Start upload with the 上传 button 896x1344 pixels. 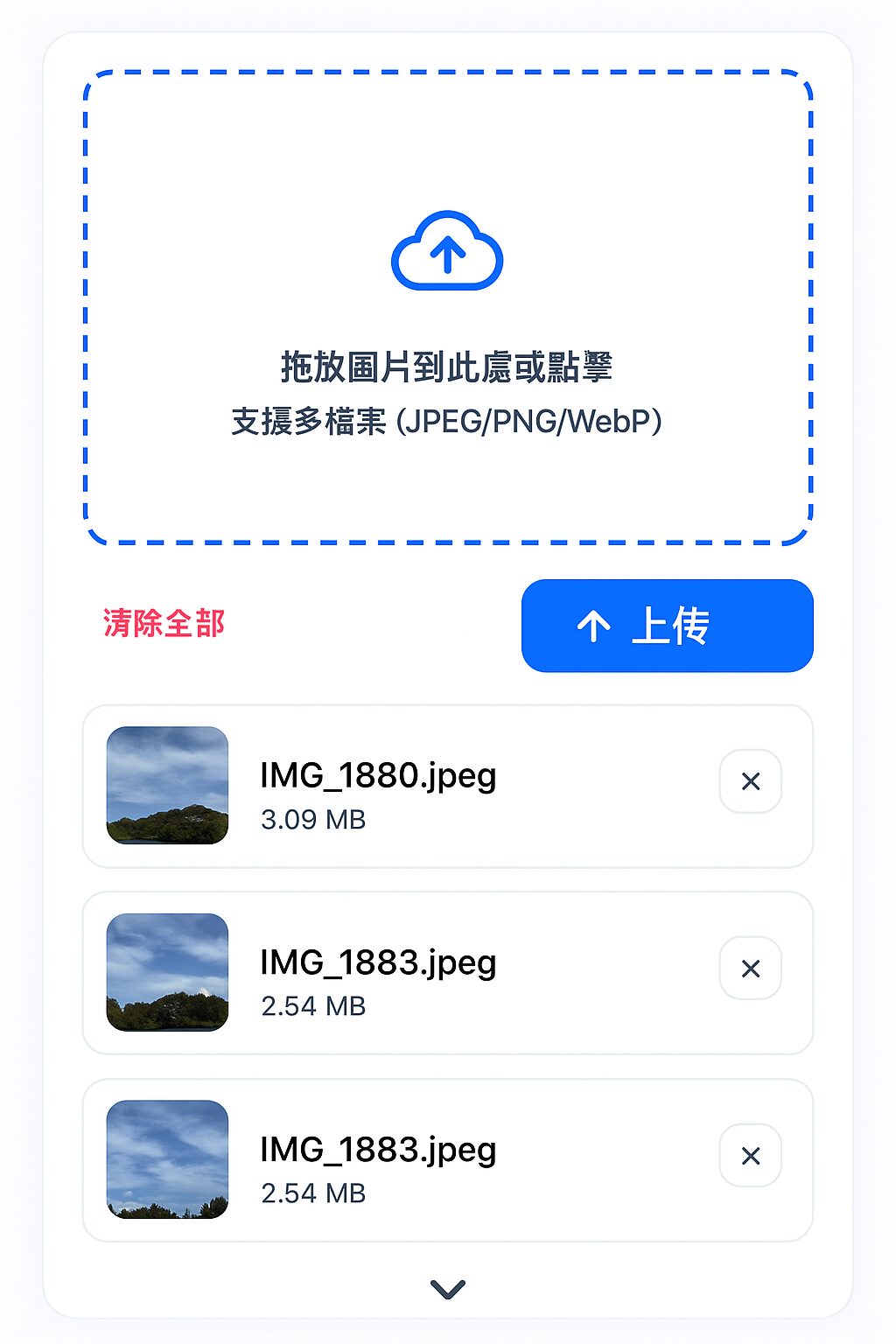[667, 626]
